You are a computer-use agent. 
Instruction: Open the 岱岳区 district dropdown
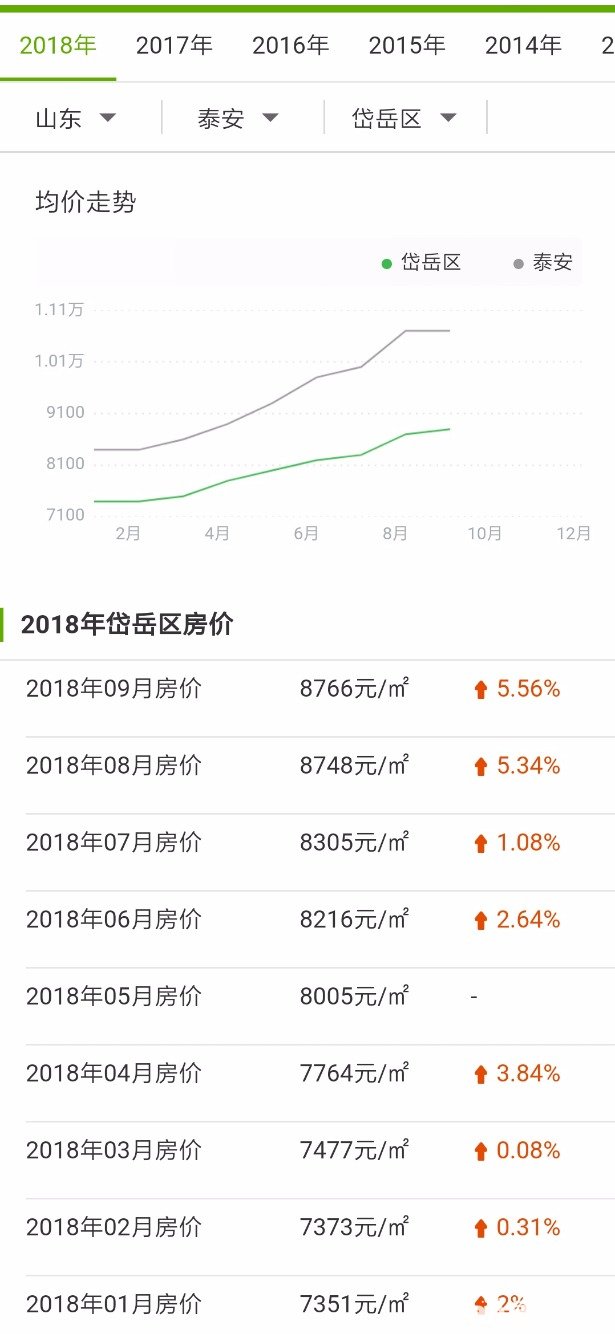pyautogui.click(x=405, y=118)
